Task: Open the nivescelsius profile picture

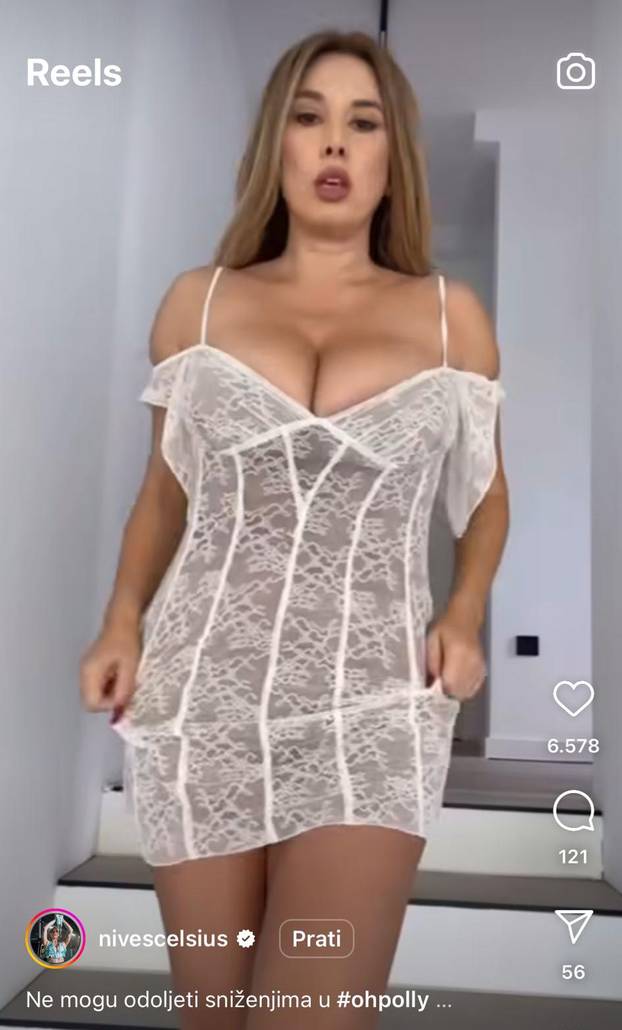Action: tap(55, 939)
